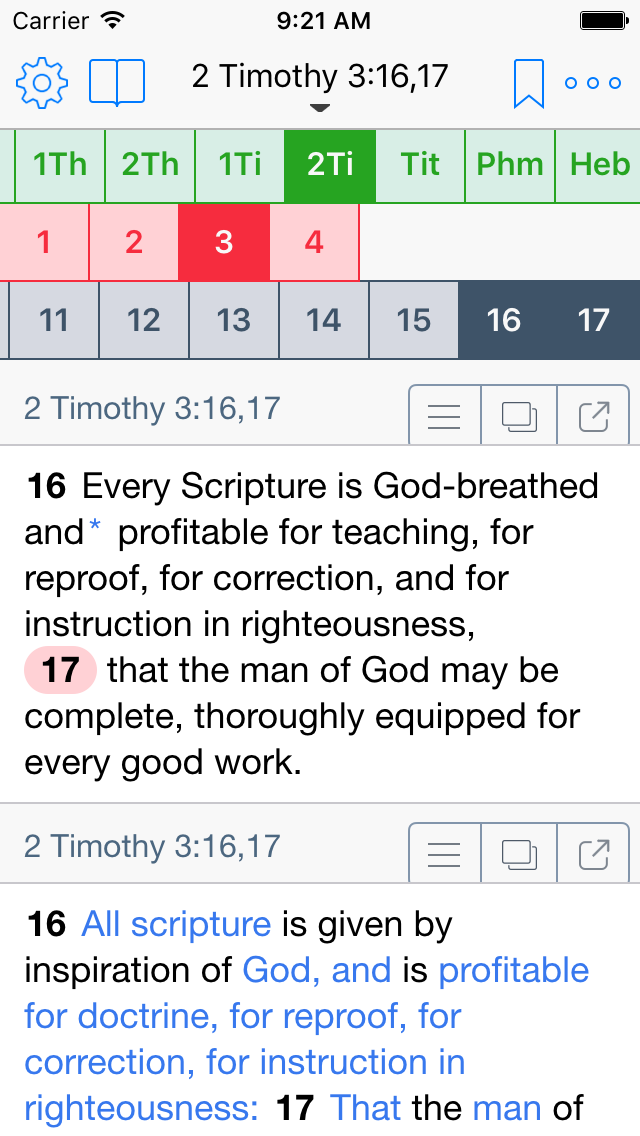
Task: Go to the Heb book
Action: 598,165
